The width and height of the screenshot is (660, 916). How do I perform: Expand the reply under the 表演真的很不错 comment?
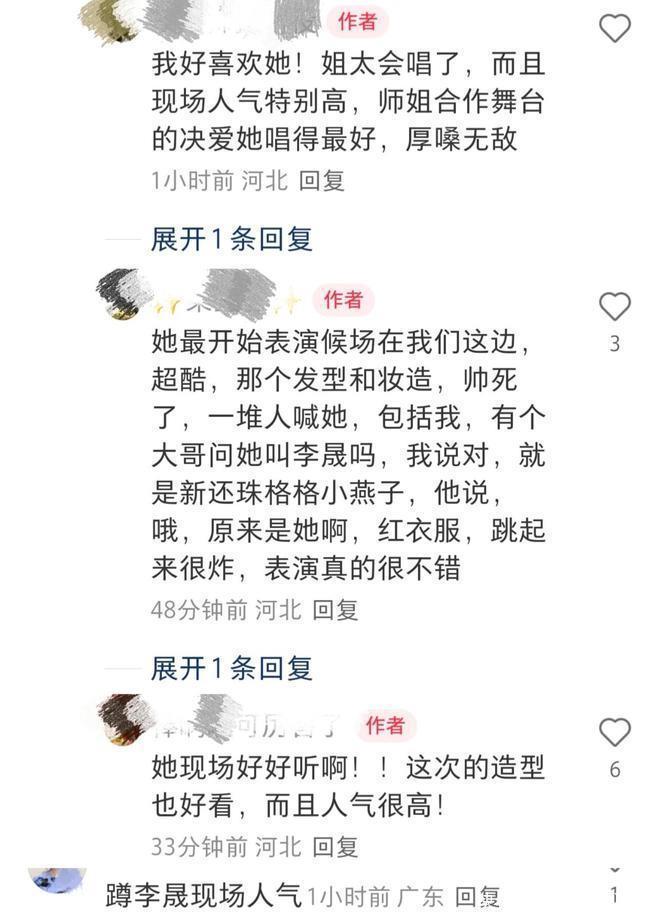pyautogui.click(x=231, y=668)
